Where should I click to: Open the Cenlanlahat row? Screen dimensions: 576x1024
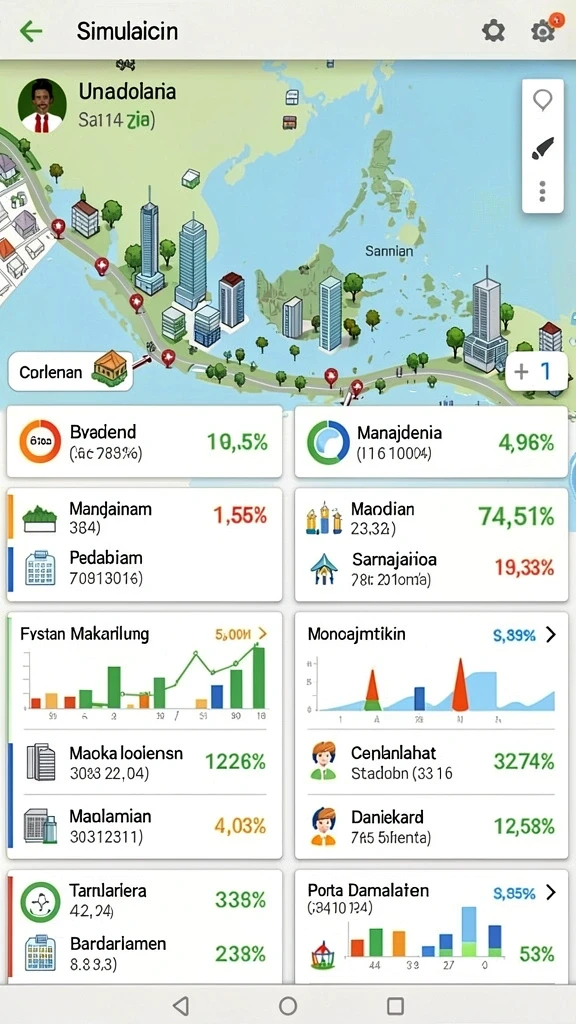pyautogui.click(x=431, y=762)
